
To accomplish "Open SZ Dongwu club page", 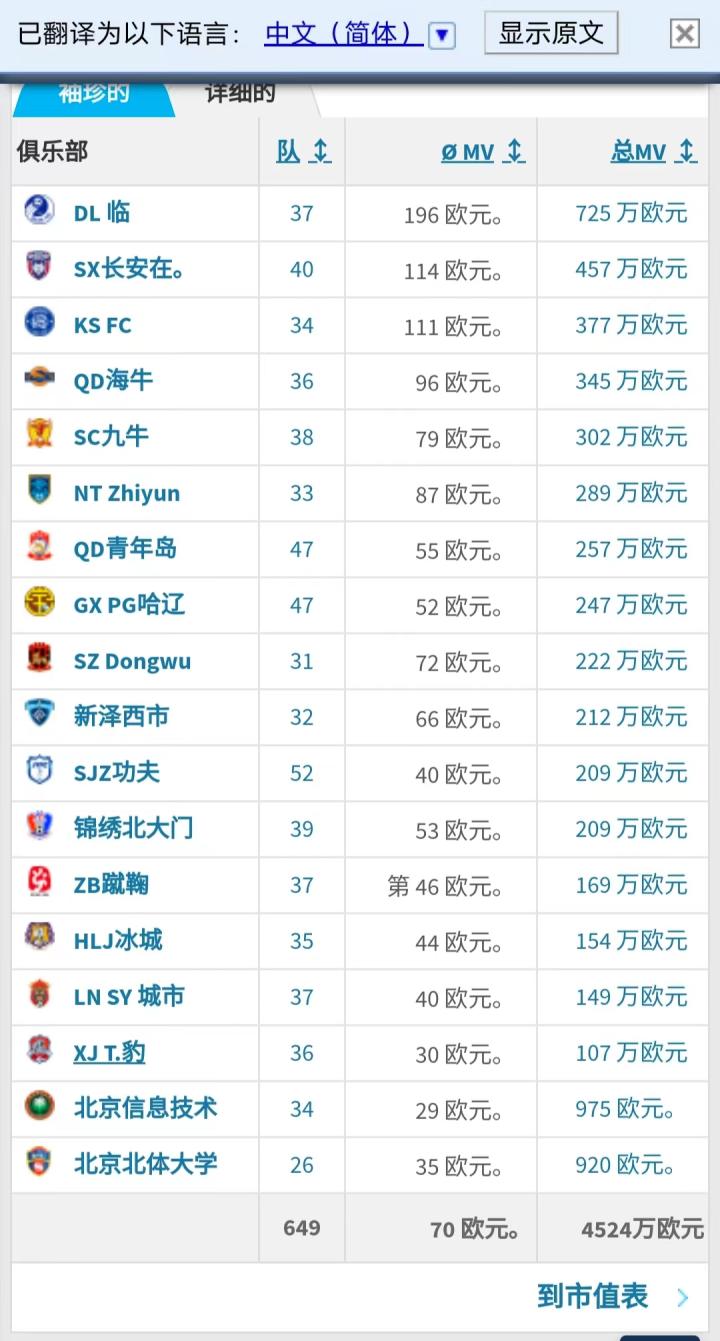I will (132, 661).
